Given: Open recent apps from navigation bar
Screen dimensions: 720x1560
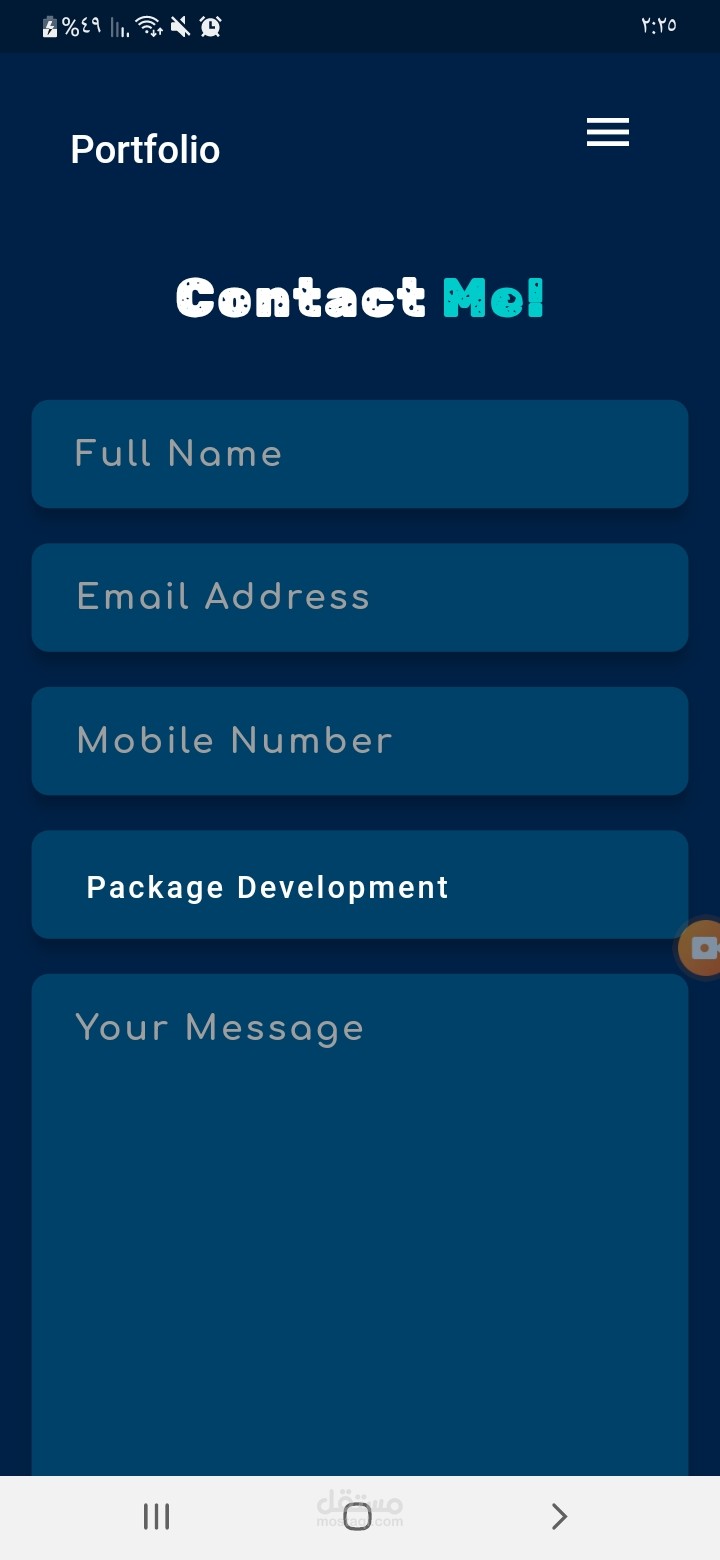Looking at the screenshot, I should point(157,1517).
